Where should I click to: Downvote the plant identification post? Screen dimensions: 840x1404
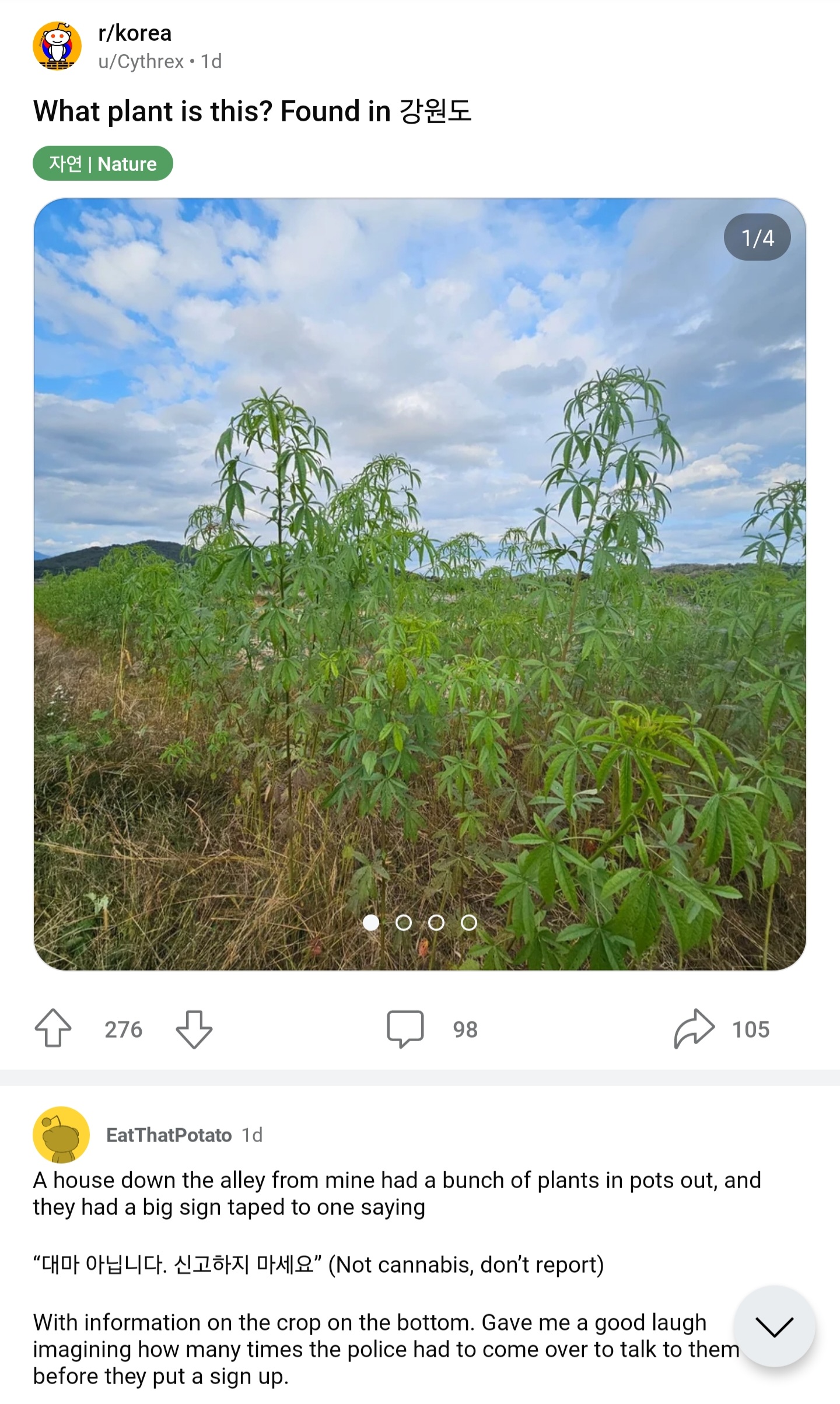click(194, 1029)
